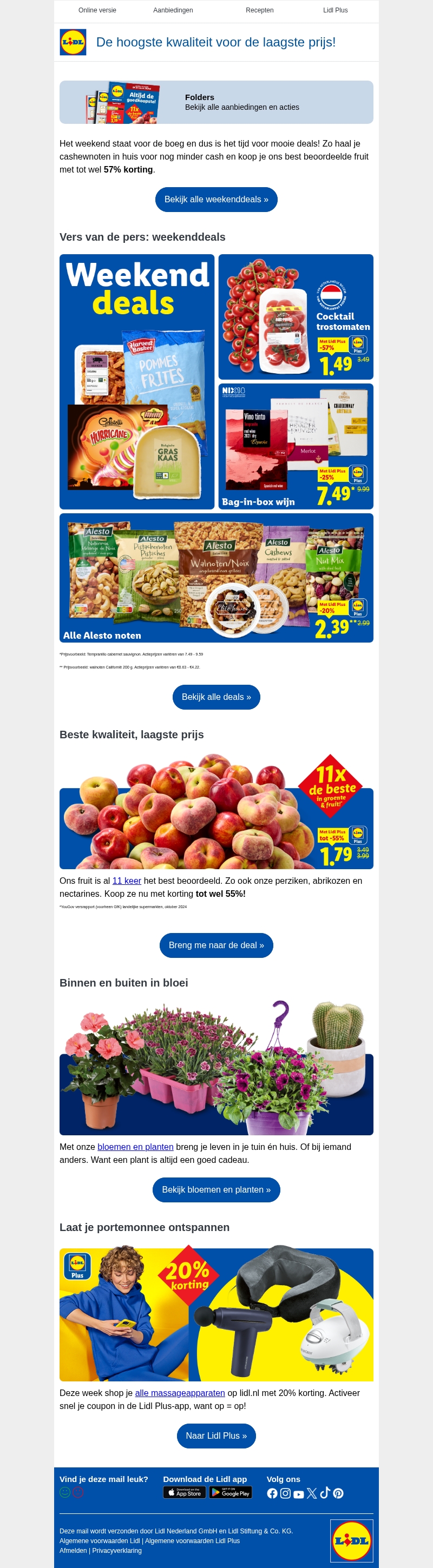The height and width of the screenshot is (1568, 433).
Task: View the Bag-in-box wijn offer
Action: (x=296, y=446)
